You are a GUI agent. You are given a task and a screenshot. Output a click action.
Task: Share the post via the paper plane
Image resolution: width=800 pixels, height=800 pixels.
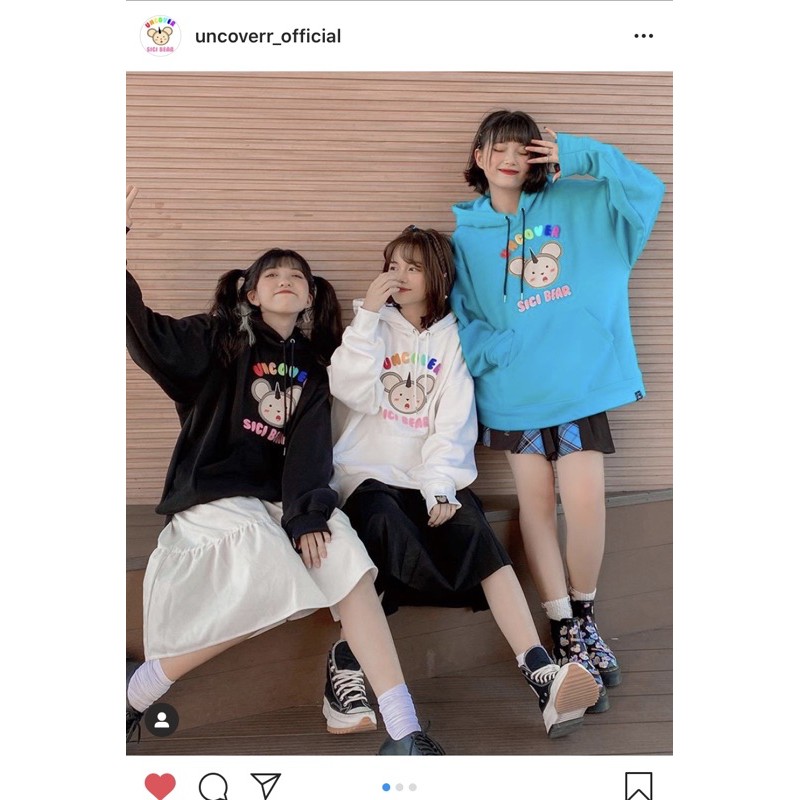point(265,786)
